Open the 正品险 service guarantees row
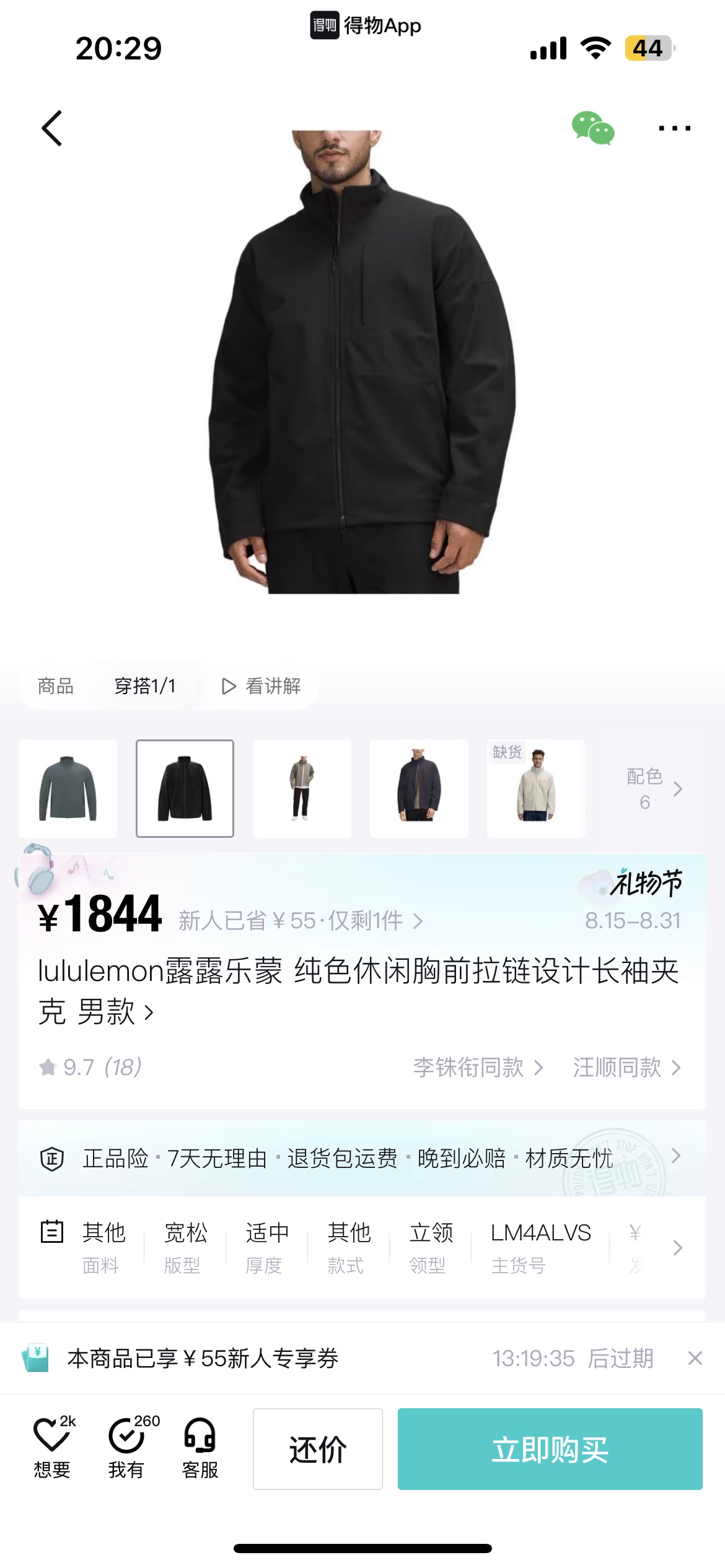725x1568 pixels. pos(362,1158)
